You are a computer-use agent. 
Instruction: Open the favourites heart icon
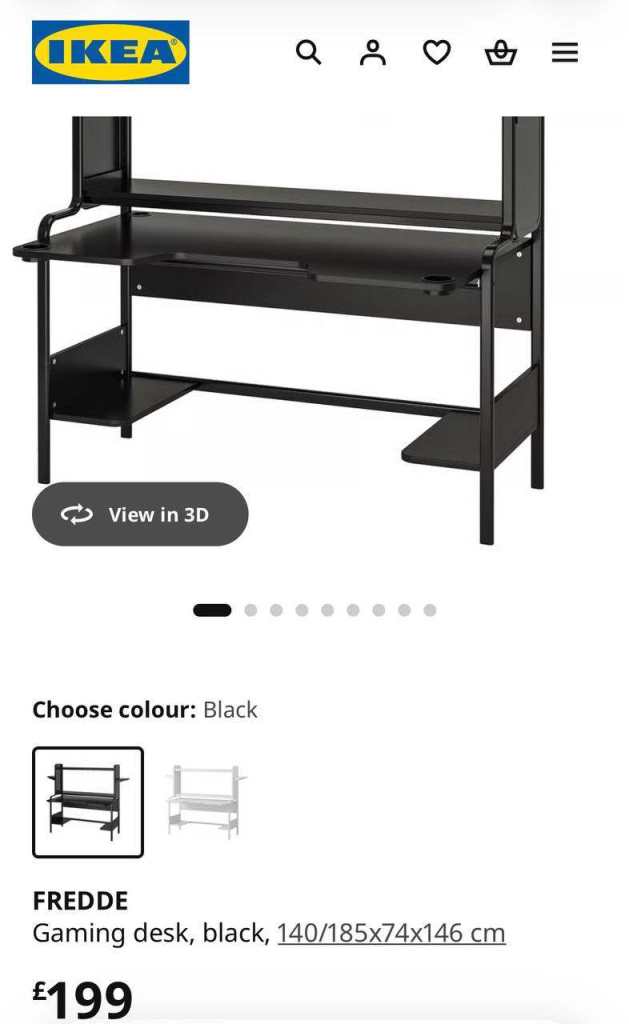pos(437,52)
